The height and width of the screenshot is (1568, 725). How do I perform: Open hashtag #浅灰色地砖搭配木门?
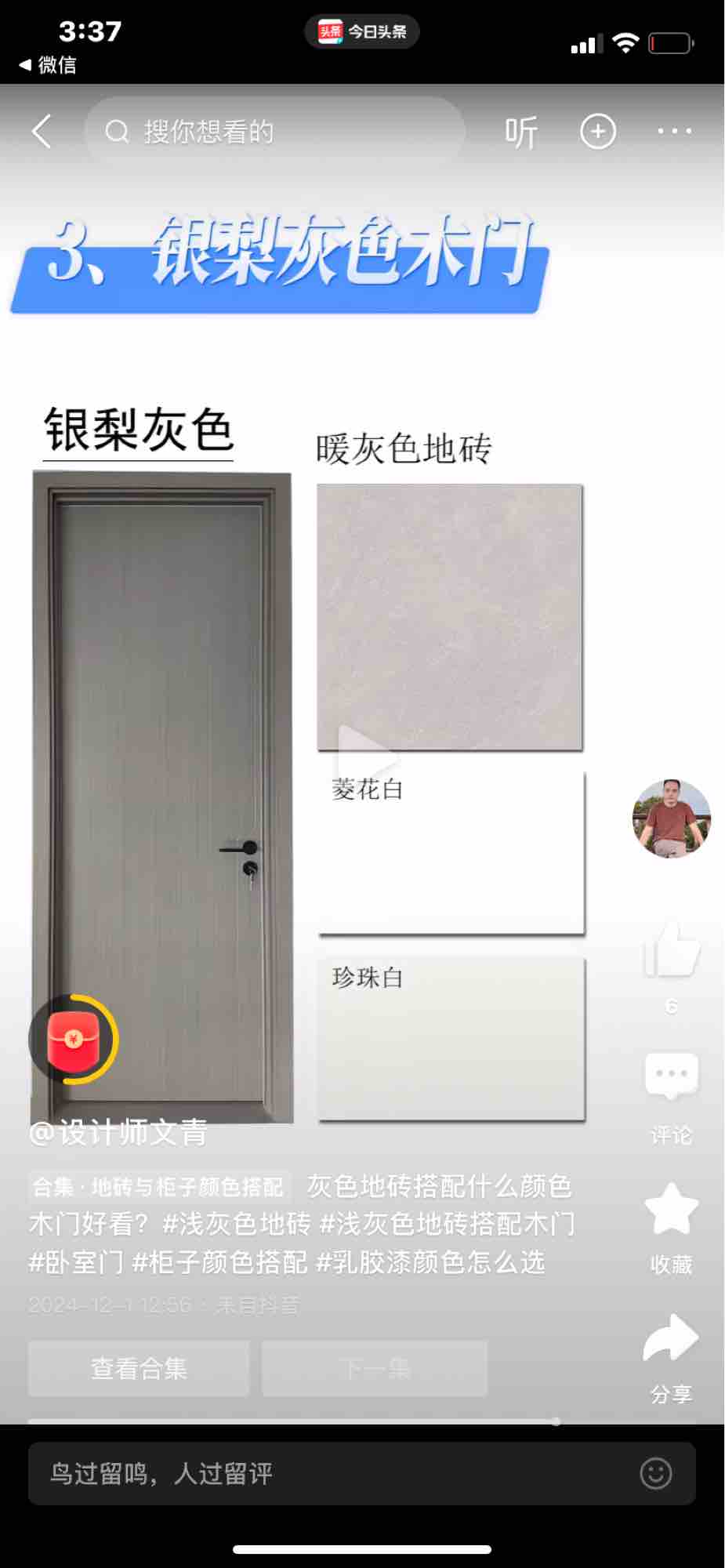(x=447, y=1224)
